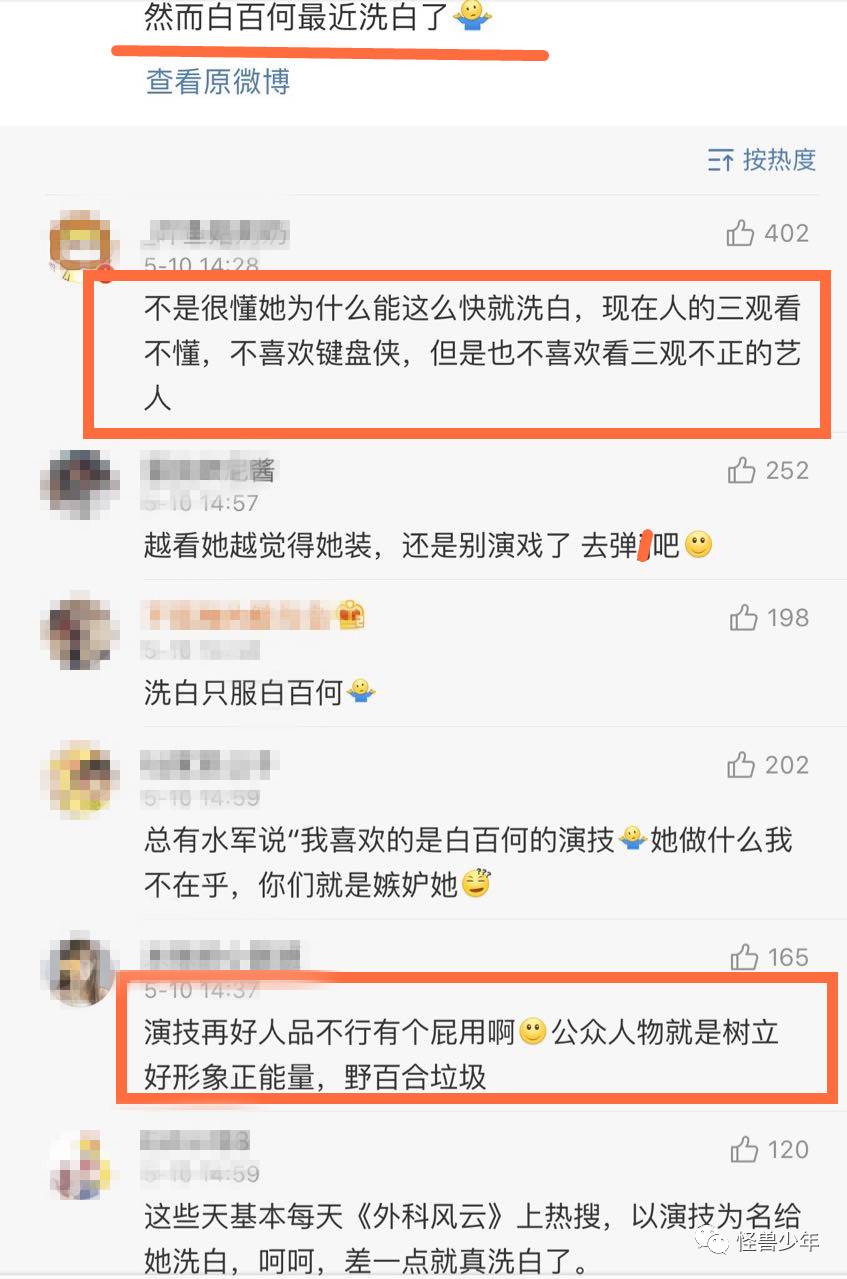This screenshot has width=847, height=1279.
Task: Like the 外科风云 comment with 120 likes
Action: (741, 1149)
